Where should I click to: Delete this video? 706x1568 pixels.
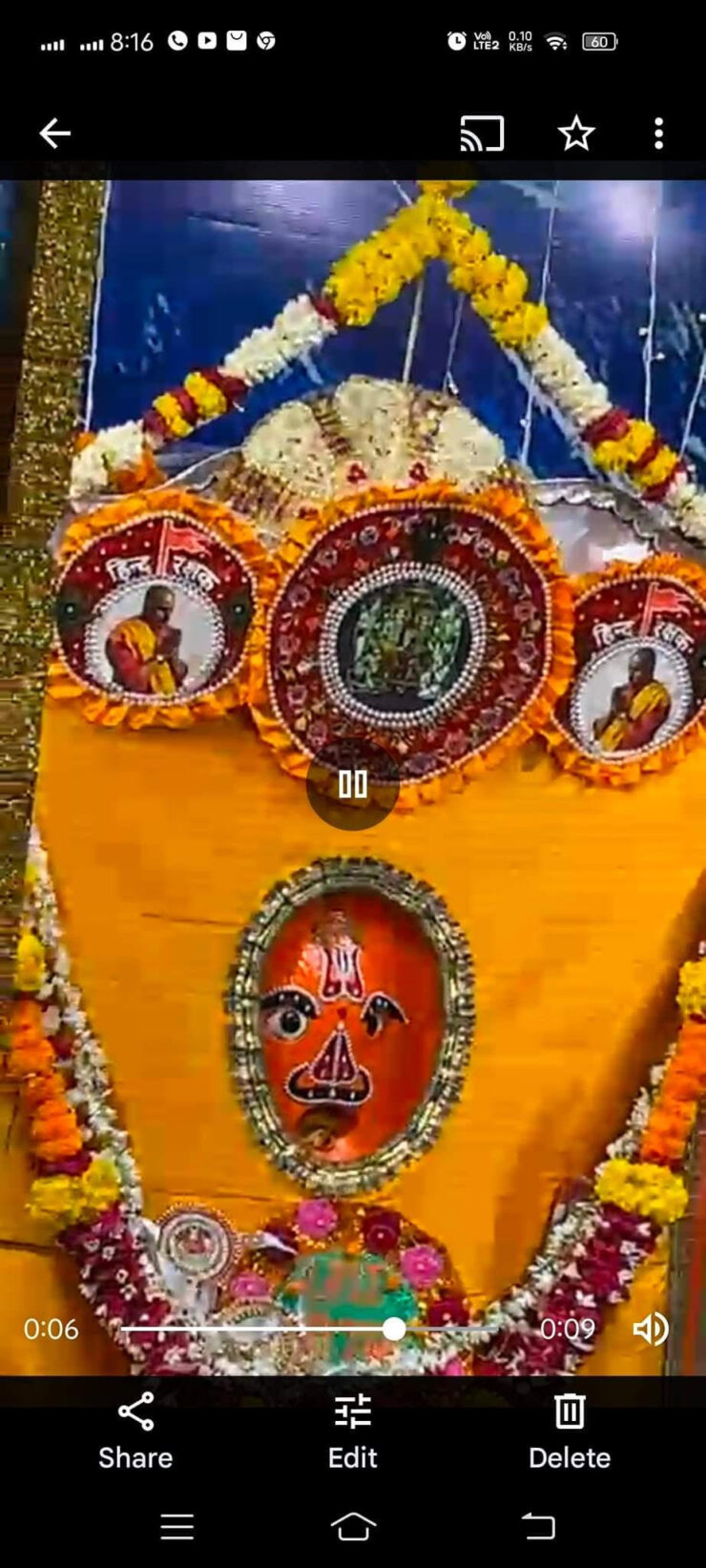[x=570, y=1430]
